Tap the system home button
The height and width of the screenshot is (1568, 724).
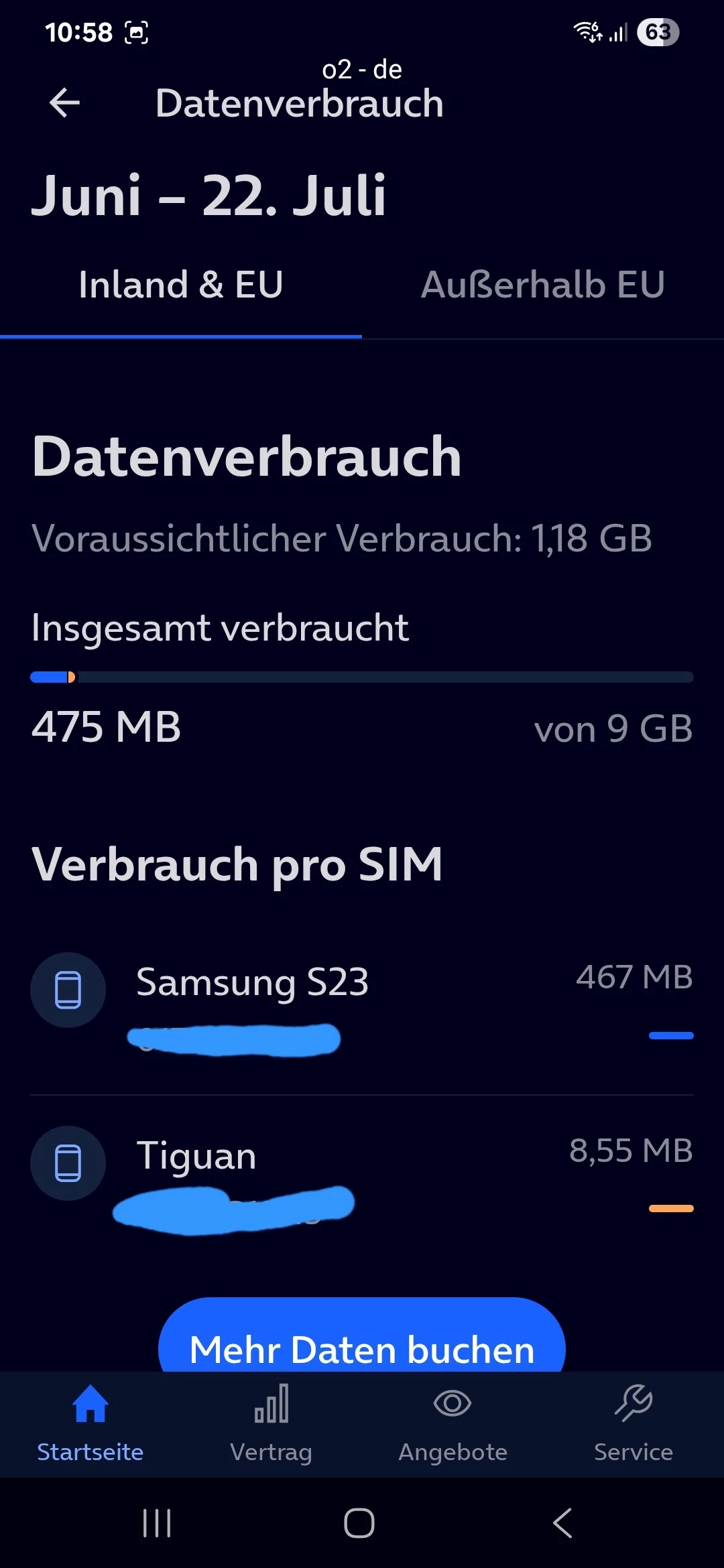359,1523
